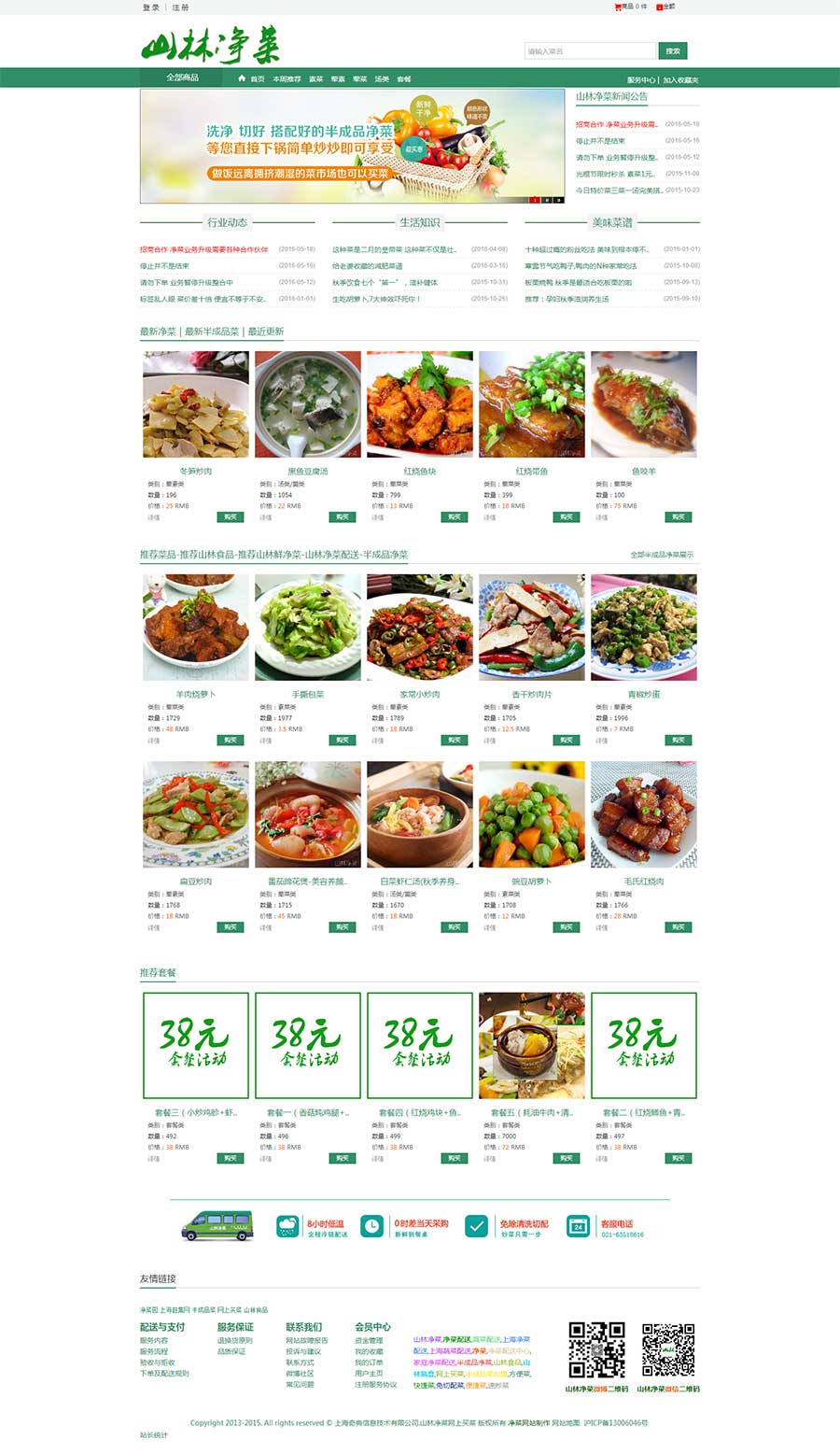Open 配送内容 under 配送与支付 footer
This screenshot has height=1454, width=840.
[154, 1340]
